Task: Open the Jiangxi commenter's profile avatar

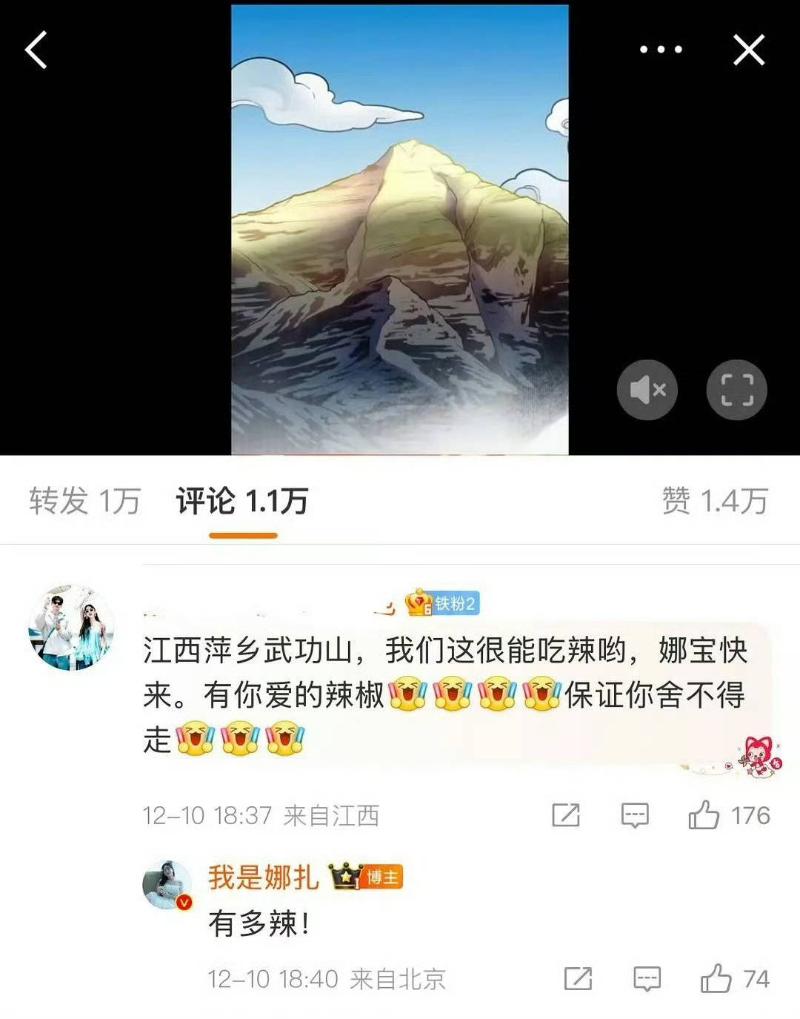Action: coord(69,627)
